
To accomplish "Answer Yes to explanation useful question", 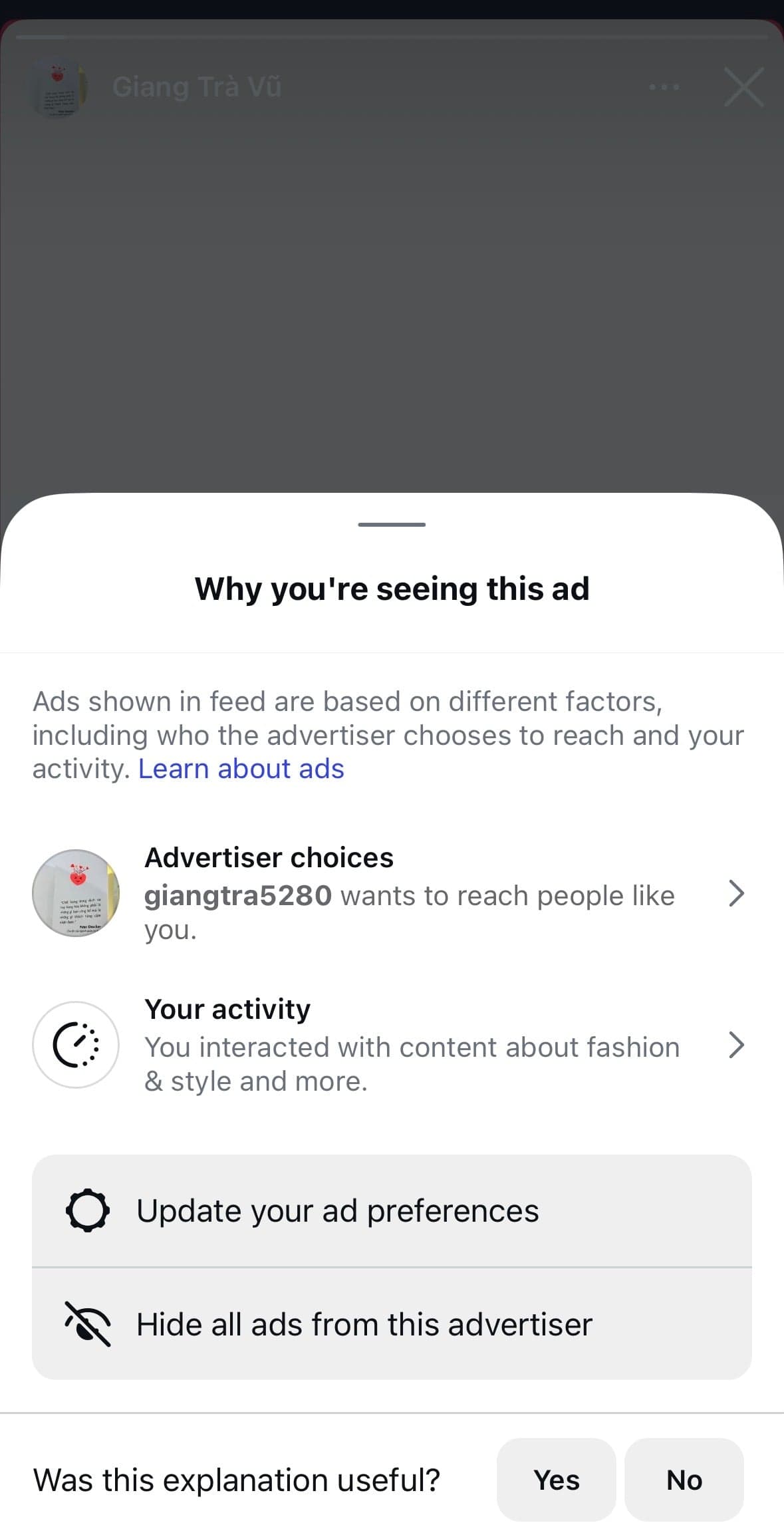I will point(557,1480).
